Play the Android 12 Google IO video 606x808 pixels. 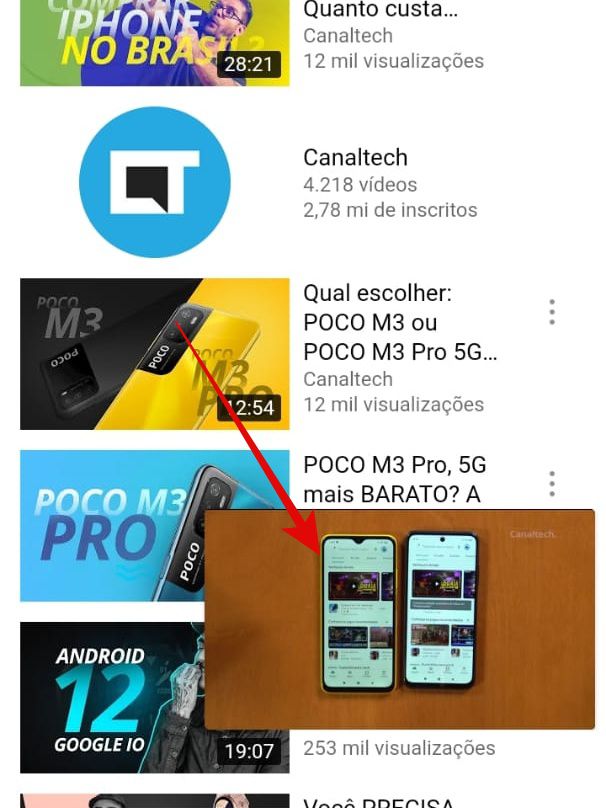[x=110, y=698]
